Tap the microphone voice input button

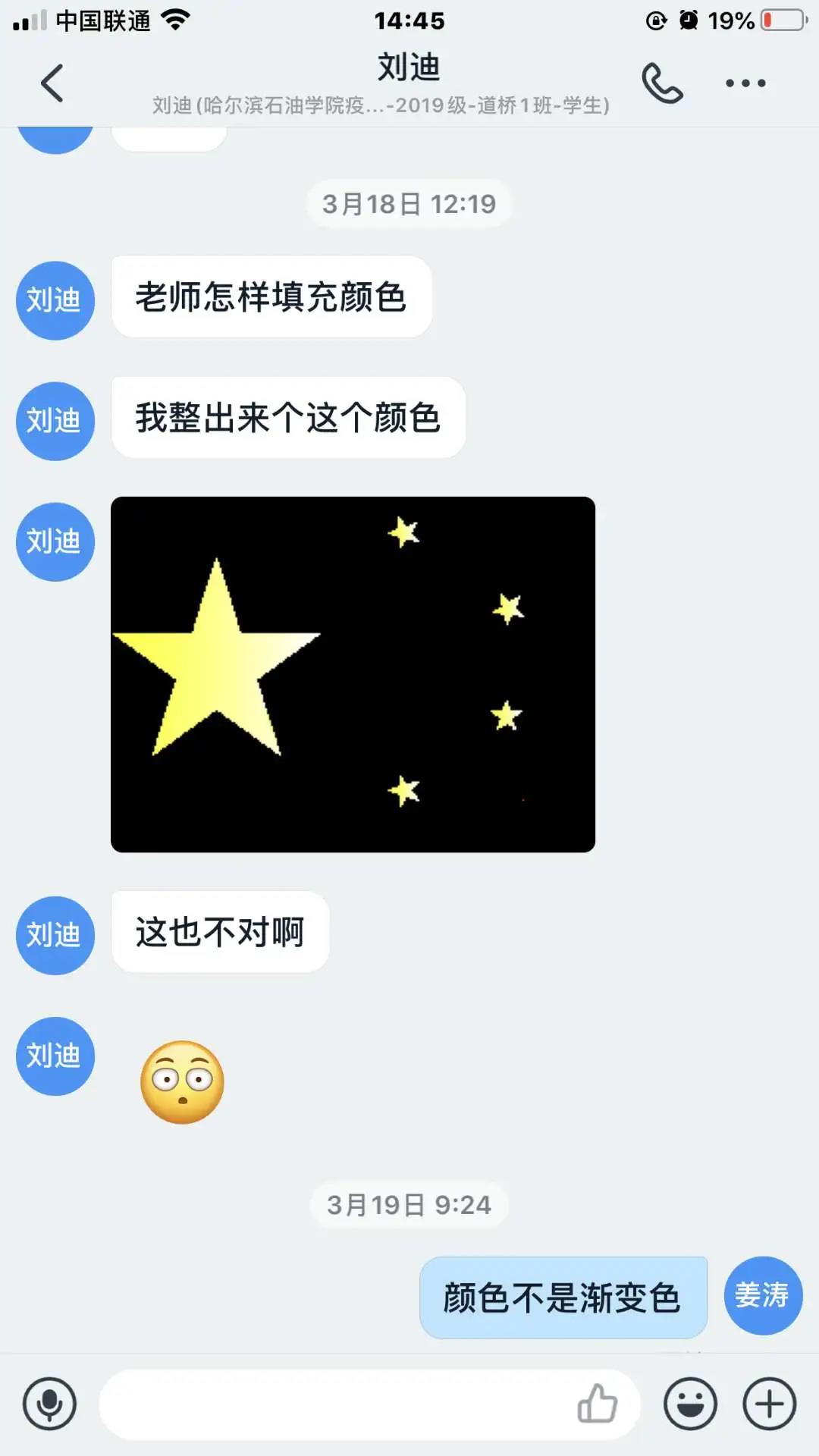[x=49, y=1404]
